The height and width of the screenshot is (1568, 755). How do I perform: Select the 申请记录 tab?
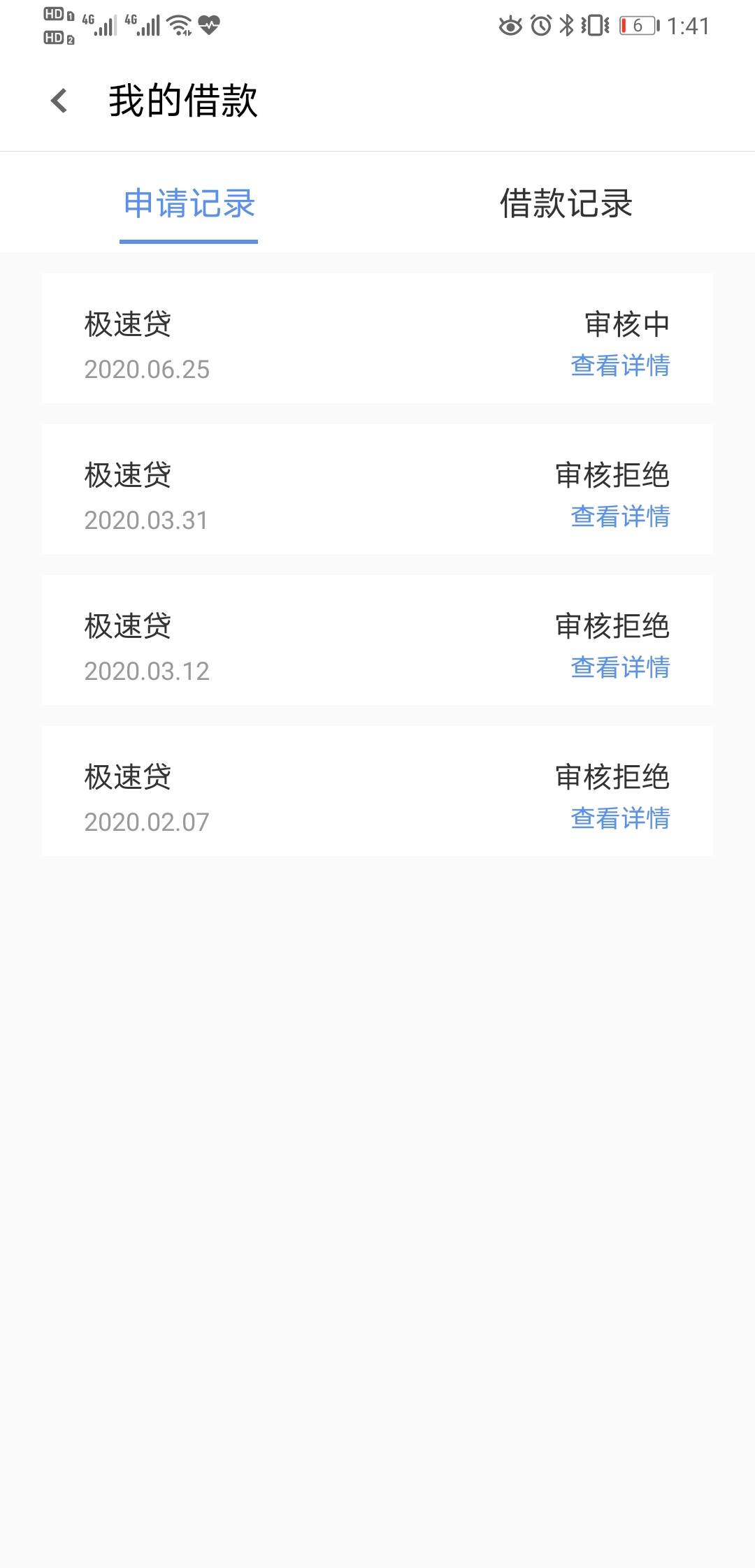tap(189, 204)
